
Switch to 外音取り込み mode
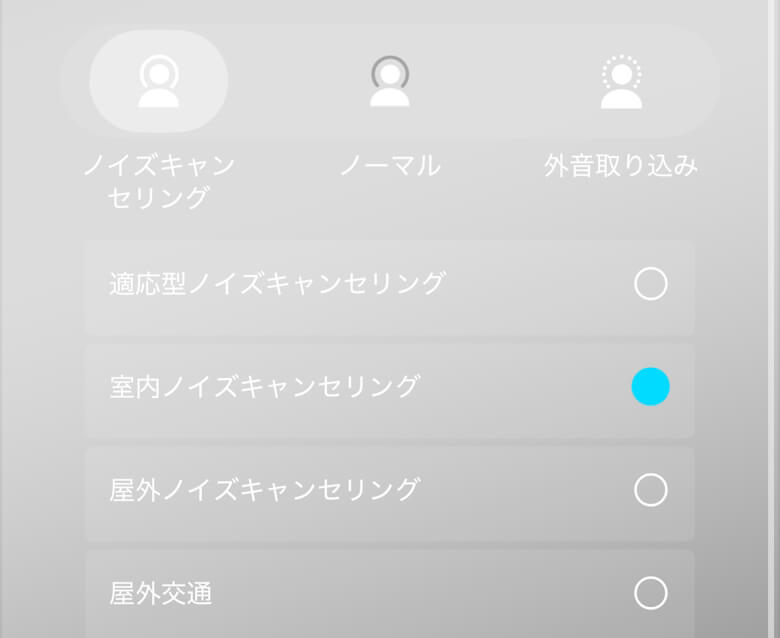tap(620, 82)
